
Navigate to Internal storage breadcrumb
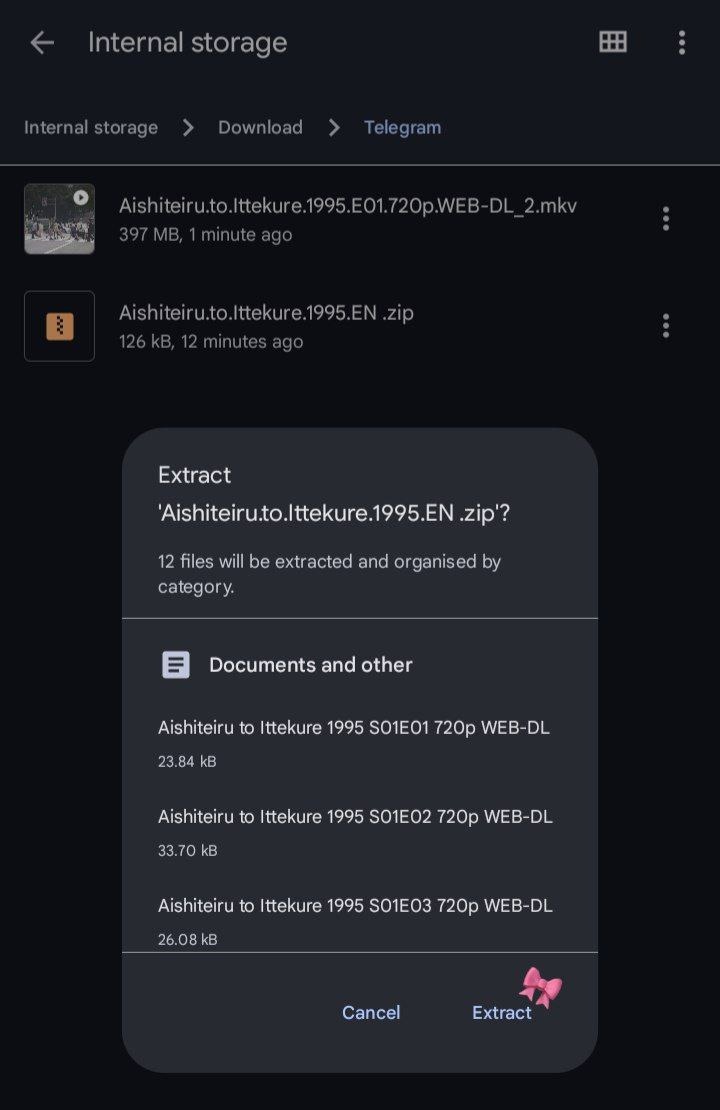91,127
